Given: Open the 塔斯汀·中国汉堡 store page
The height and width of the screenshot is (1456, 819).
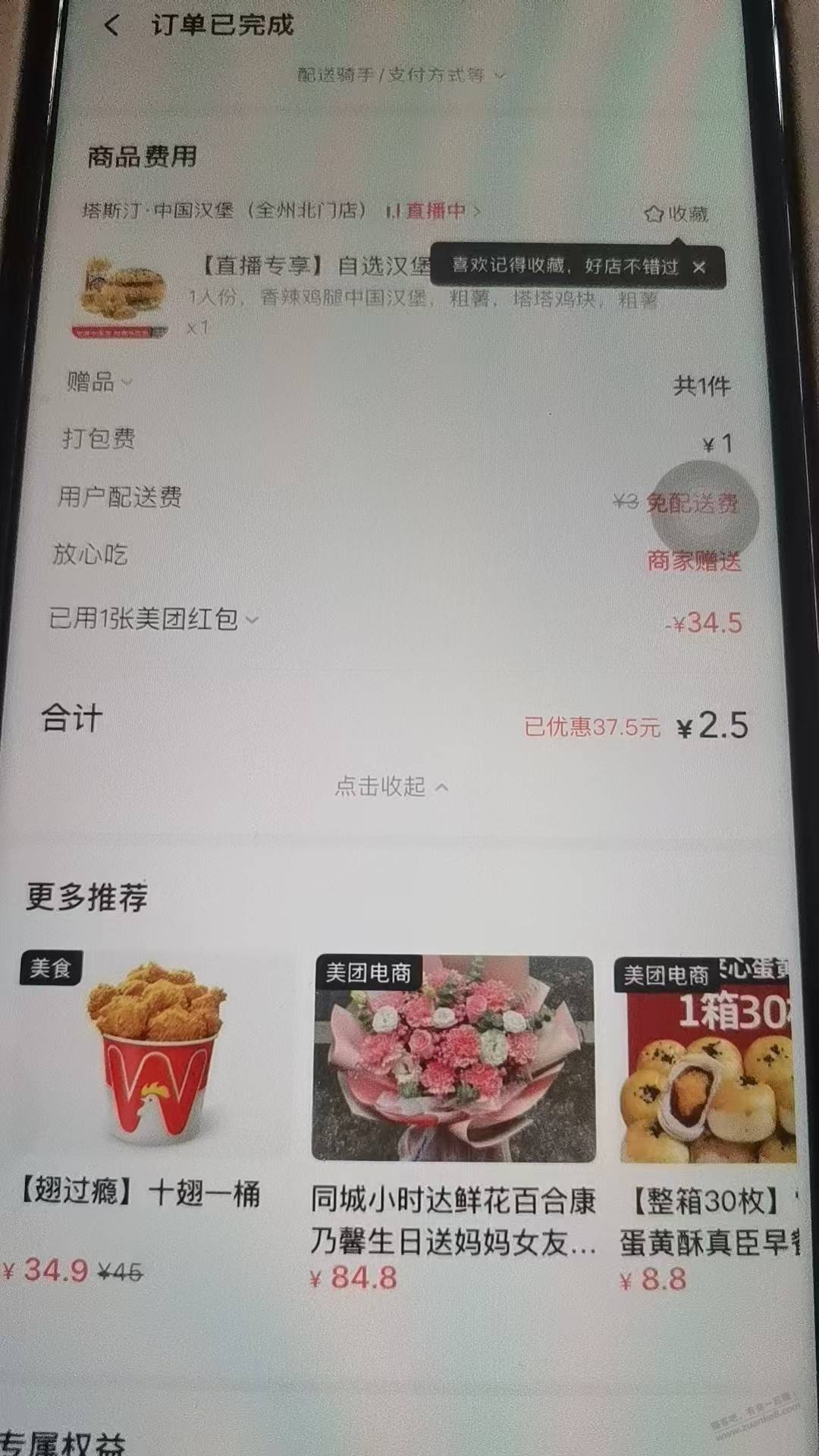Looking at the screenshot, I should pos(224,210).
